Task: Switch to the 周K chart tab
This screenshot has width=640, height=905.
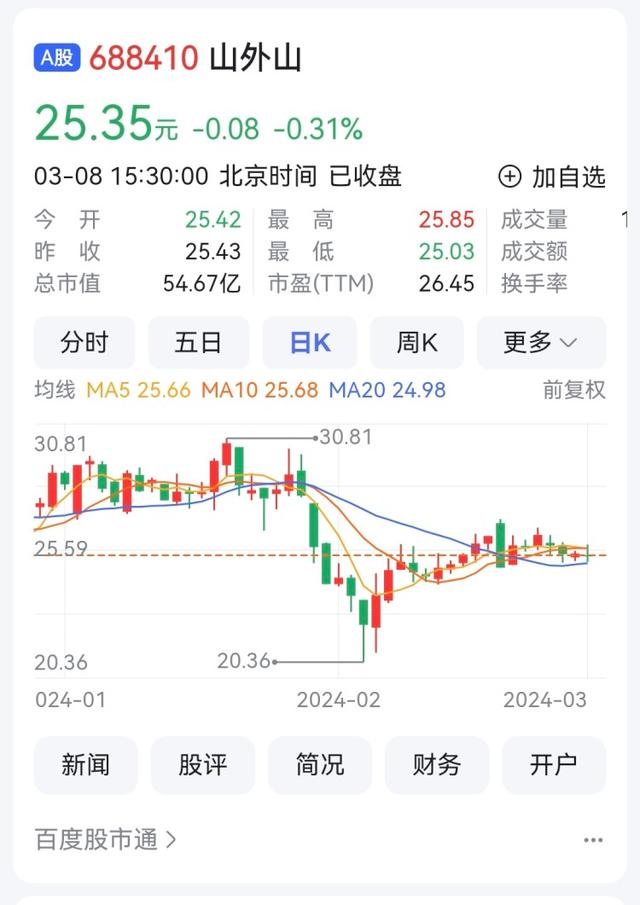Action: (417, 343)
